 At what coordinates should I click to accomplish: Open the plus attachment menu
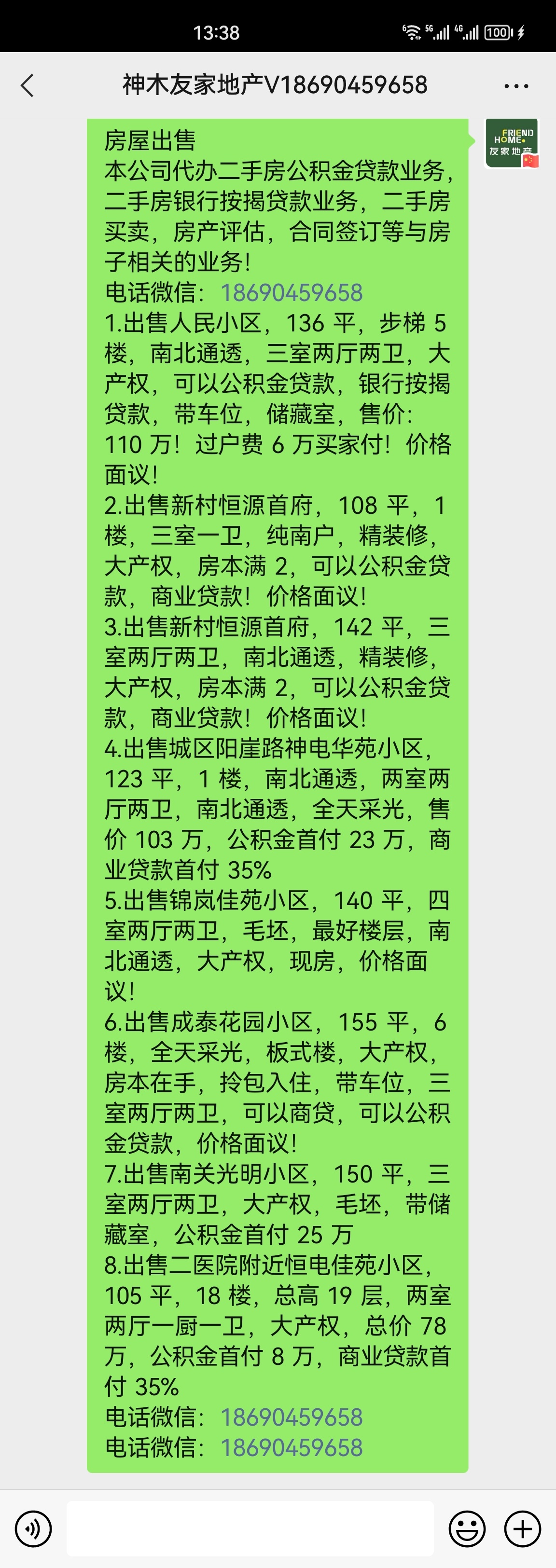click(523, 1528)
